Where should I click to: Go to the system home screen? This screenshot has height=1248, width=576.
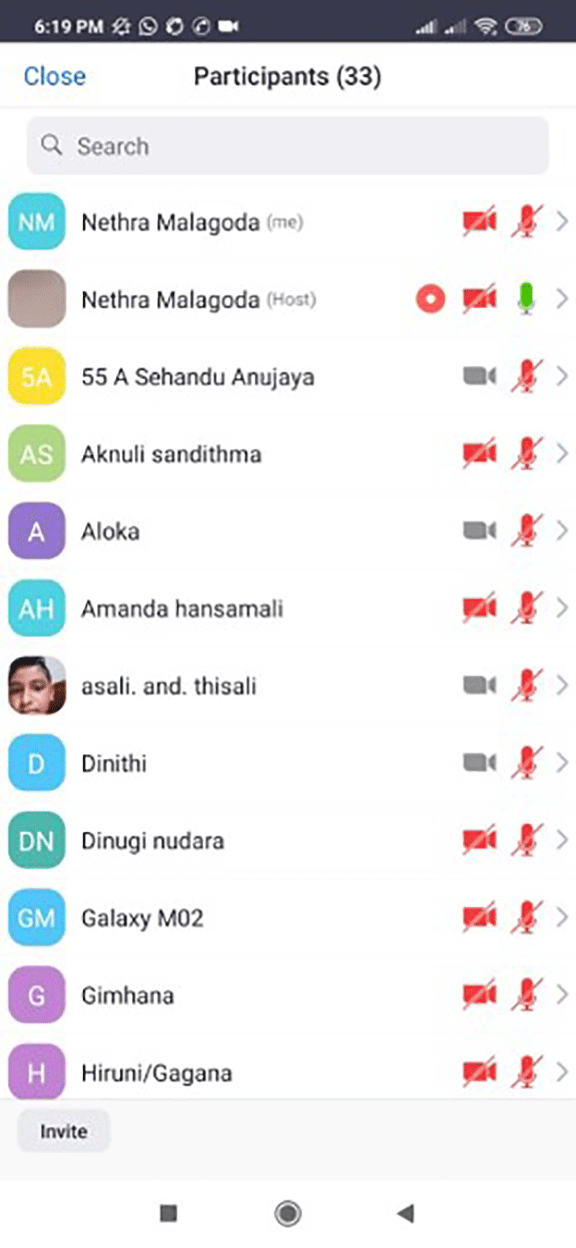288,1213
